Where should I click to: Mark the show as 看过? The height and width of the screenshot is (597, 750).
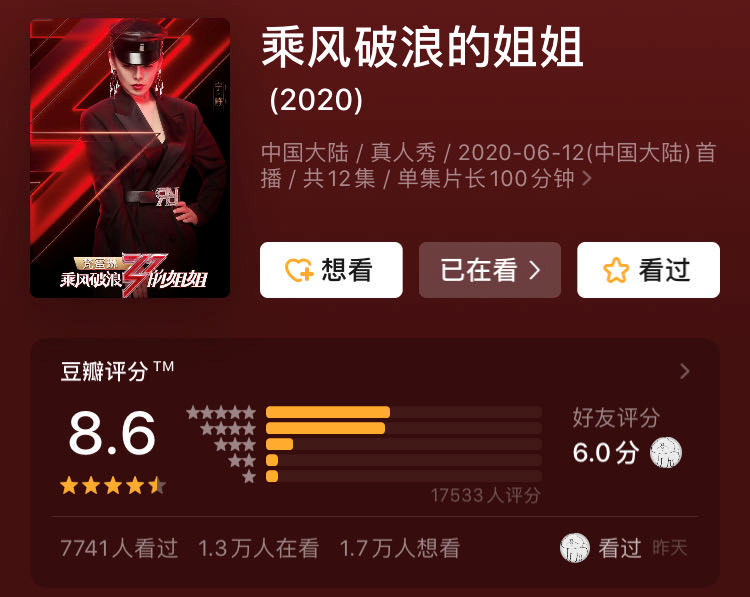coord(648,270)
